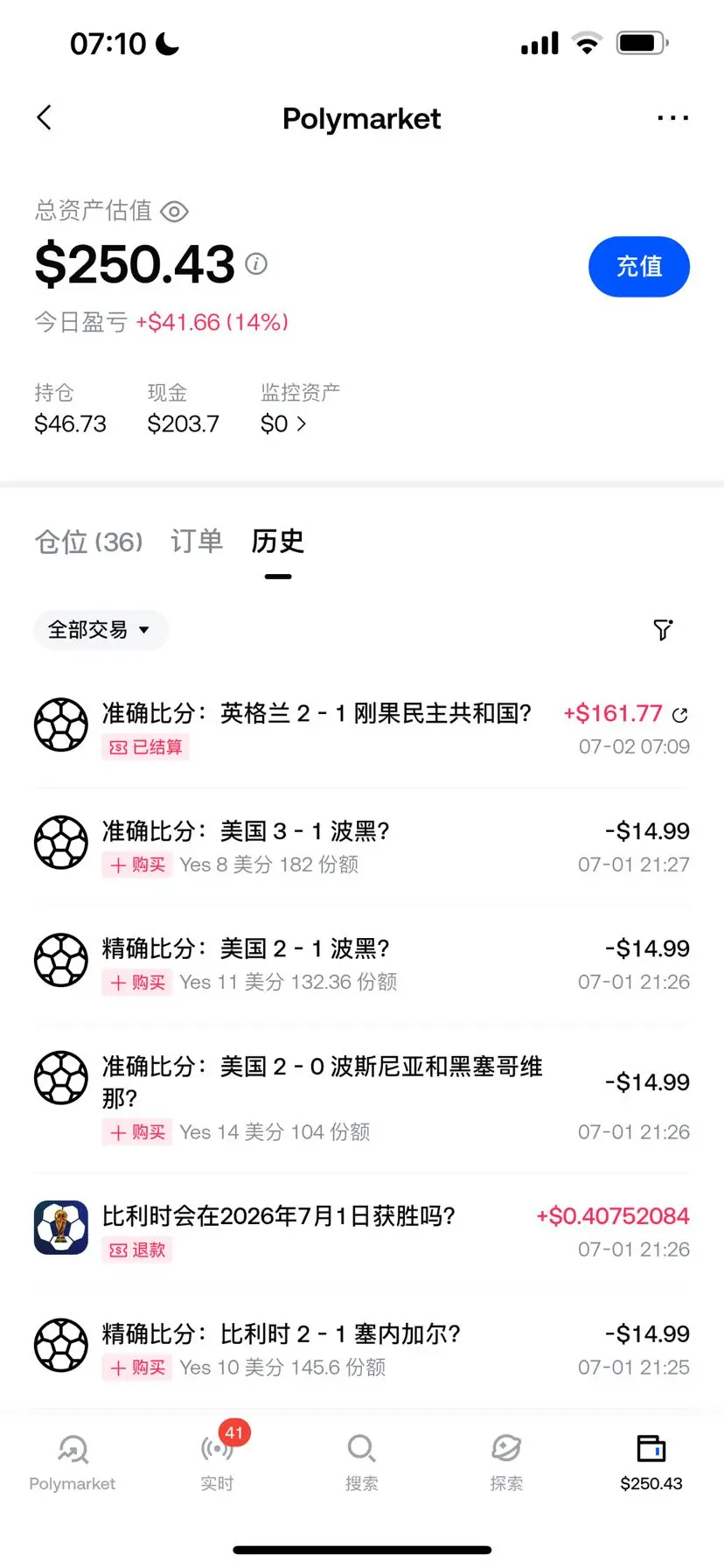Switch to the 搜索 bottom tab
The width and height of the screenshot is (724, 1568).
361,1461
